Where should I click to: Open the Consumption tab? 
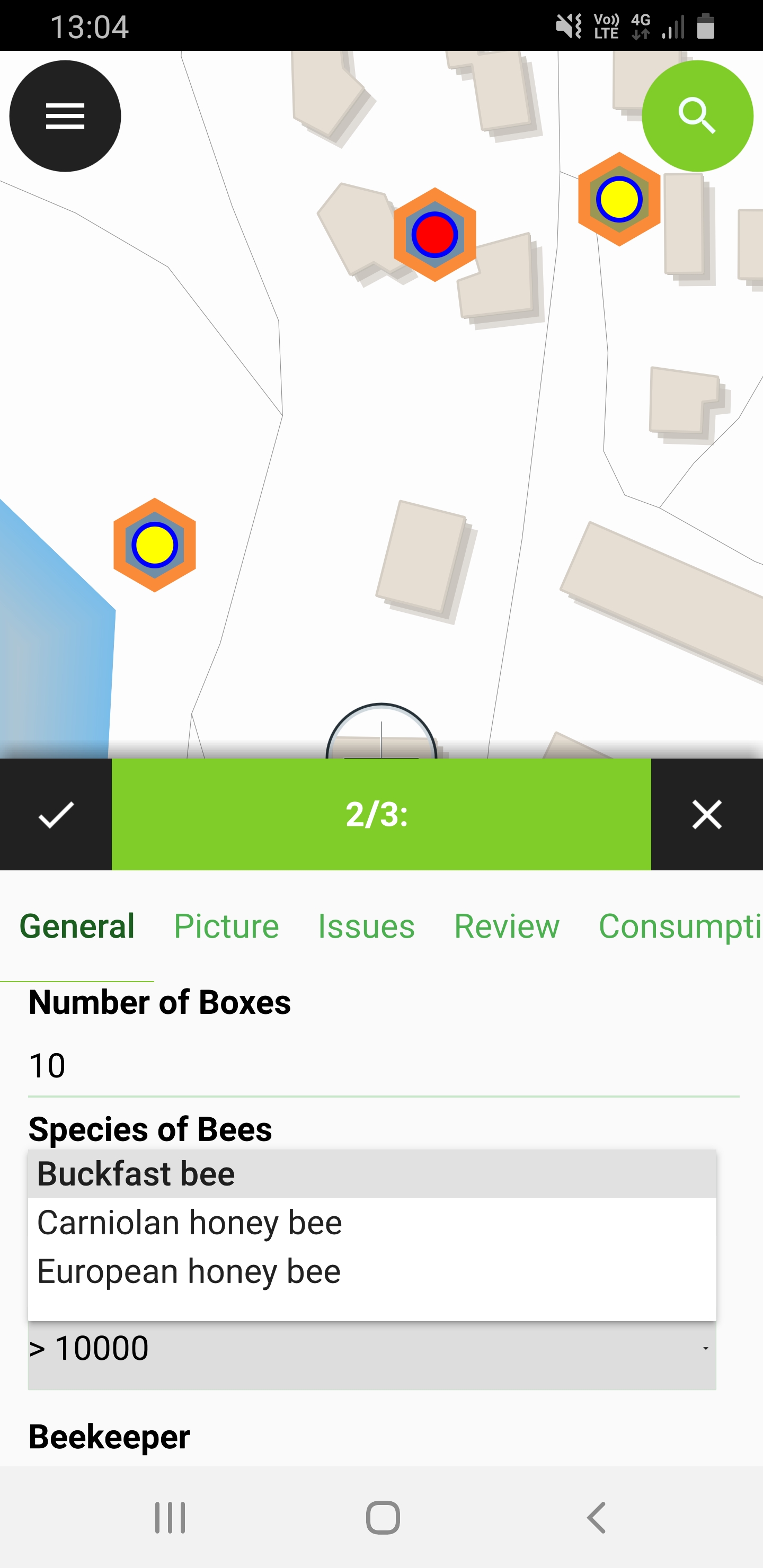click(679, 926)
